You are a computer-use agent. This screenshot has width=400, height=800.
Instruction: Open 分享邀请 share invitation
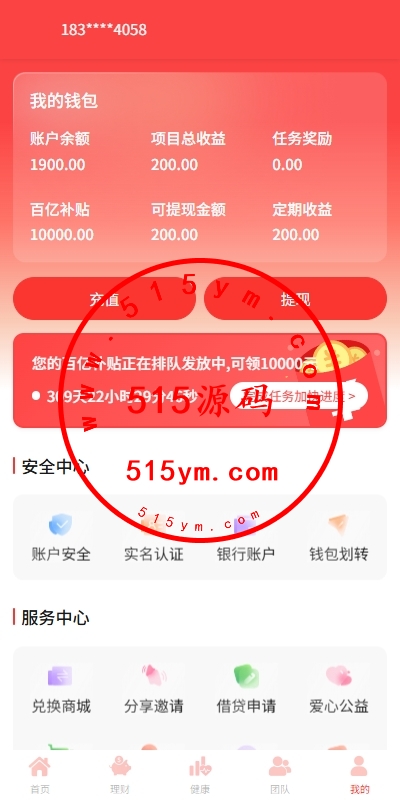click(154, 689)
